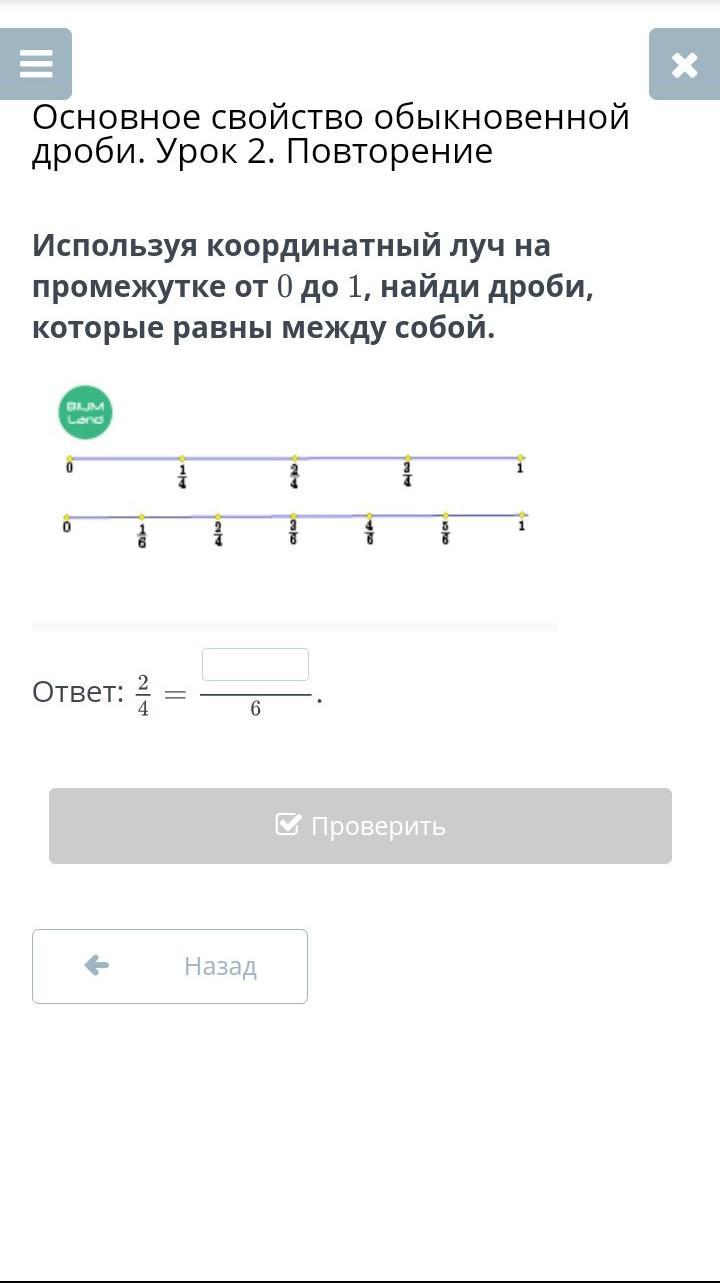Tap the numerator answer field above 6

[x=255, y=665]
